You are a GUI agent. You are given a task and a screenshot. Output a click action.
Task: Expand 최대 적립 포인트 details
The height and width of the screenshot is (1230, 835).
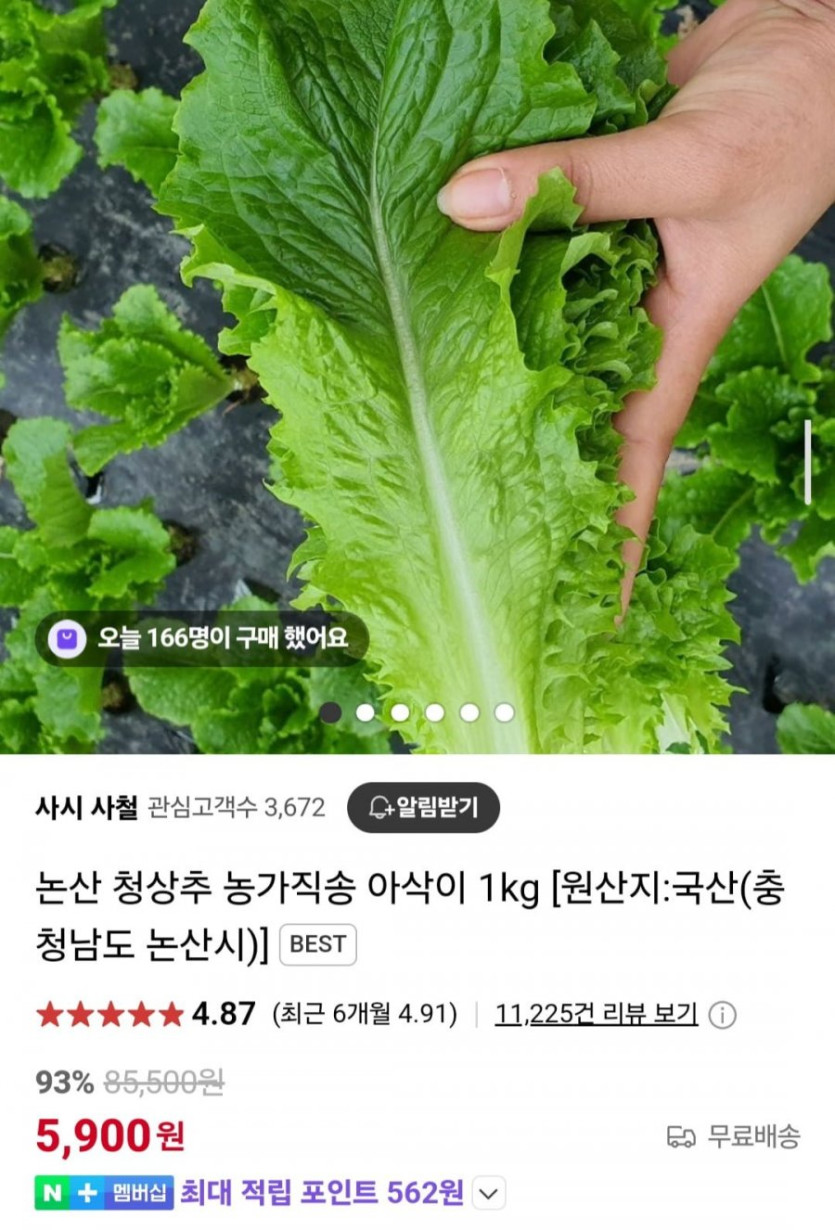pos(488,1193)
